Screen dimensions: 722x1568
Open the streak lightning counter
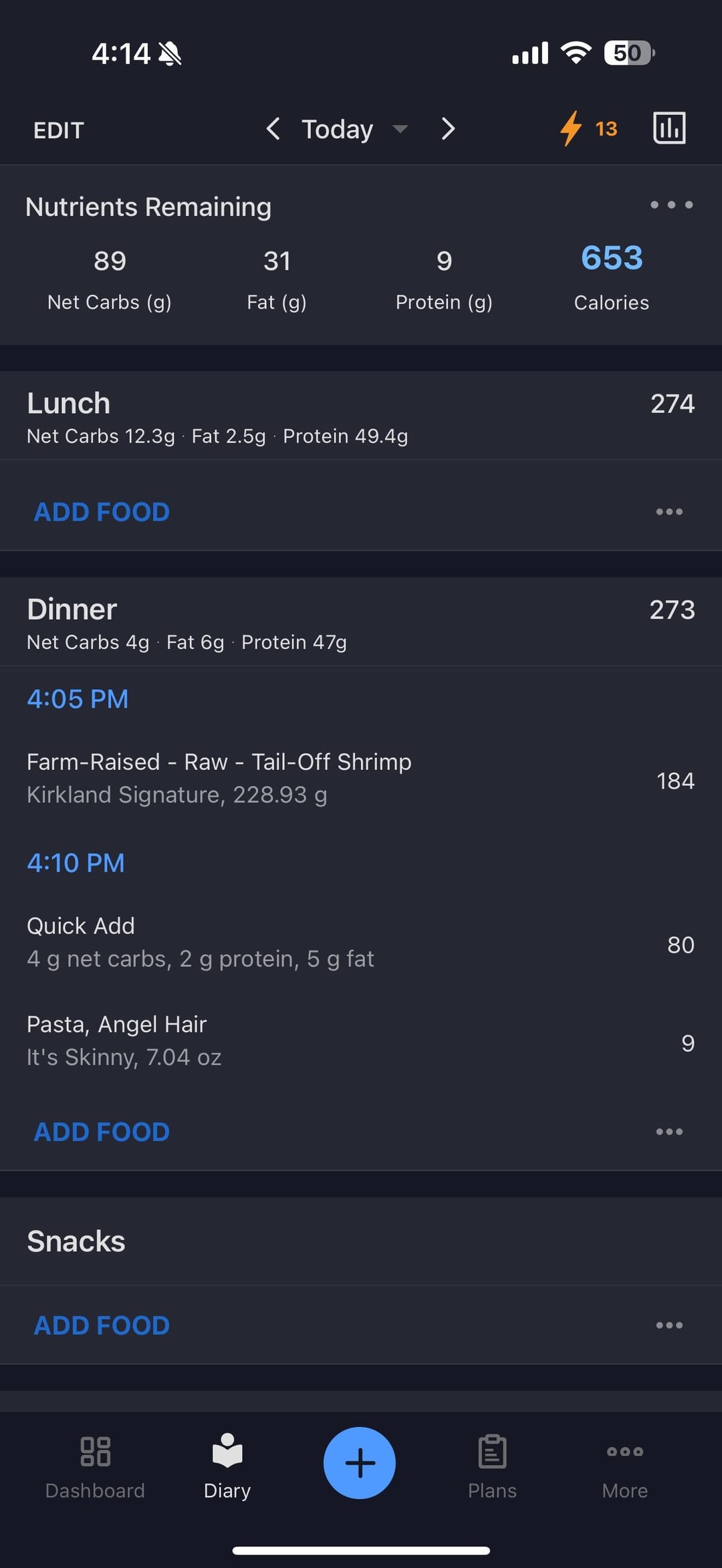click(589, 128)
